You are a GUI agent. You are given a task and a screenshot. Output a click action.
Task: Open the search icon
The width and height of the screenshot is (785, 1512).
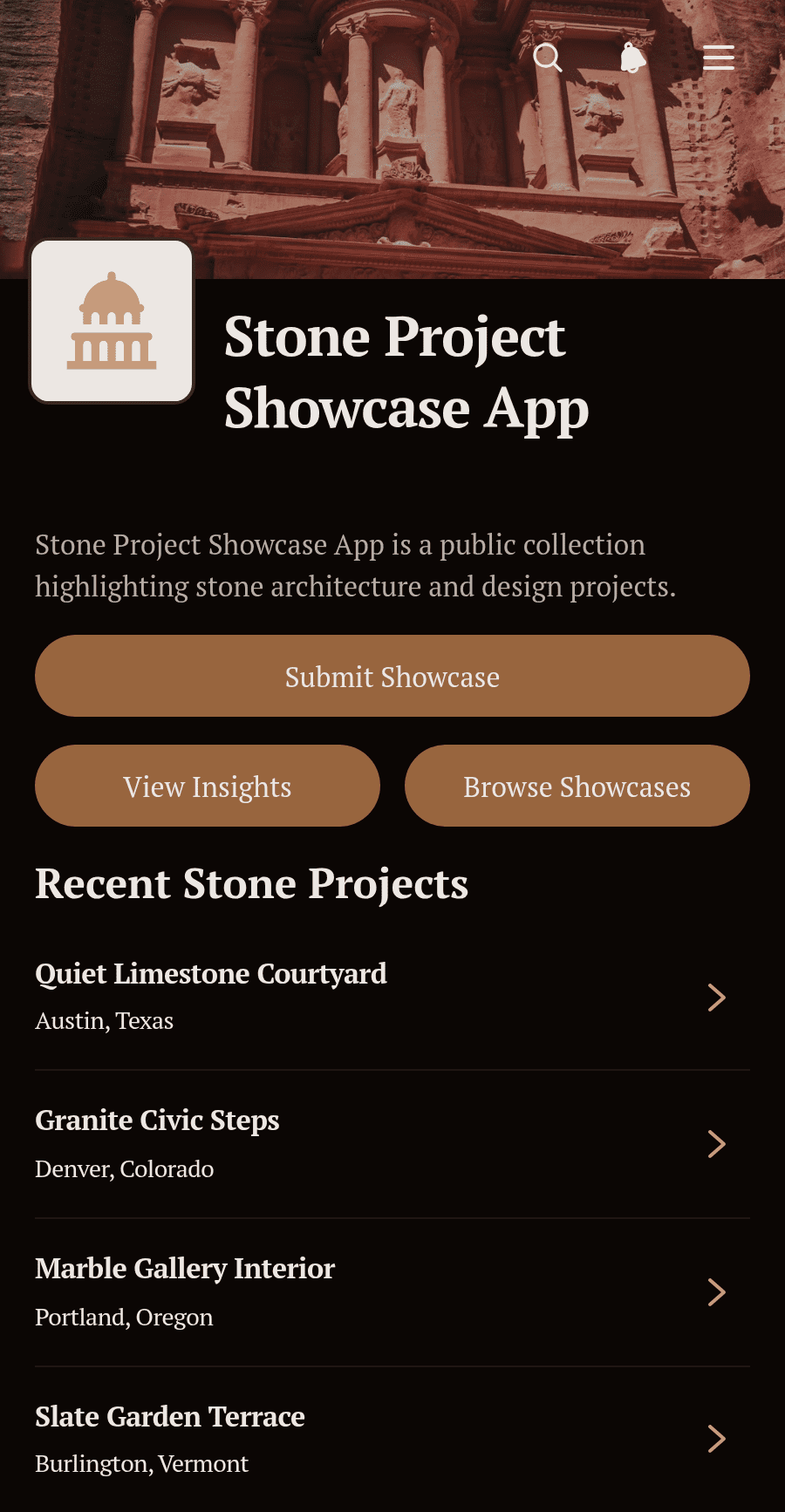click(x=548, y=58)
